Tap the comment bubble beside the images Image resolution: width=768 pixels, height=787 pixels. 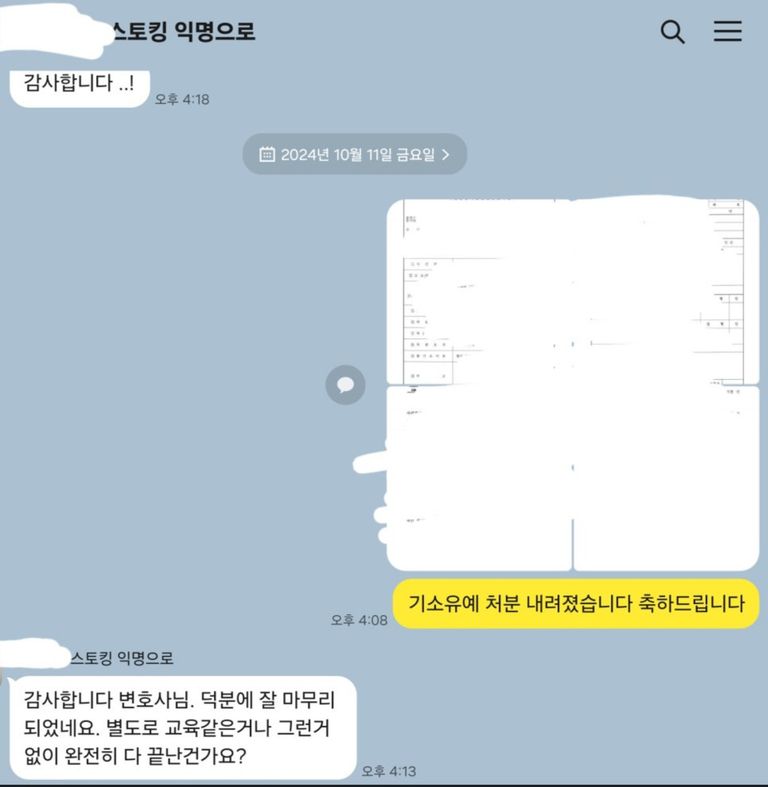click(x=345, y=385)
